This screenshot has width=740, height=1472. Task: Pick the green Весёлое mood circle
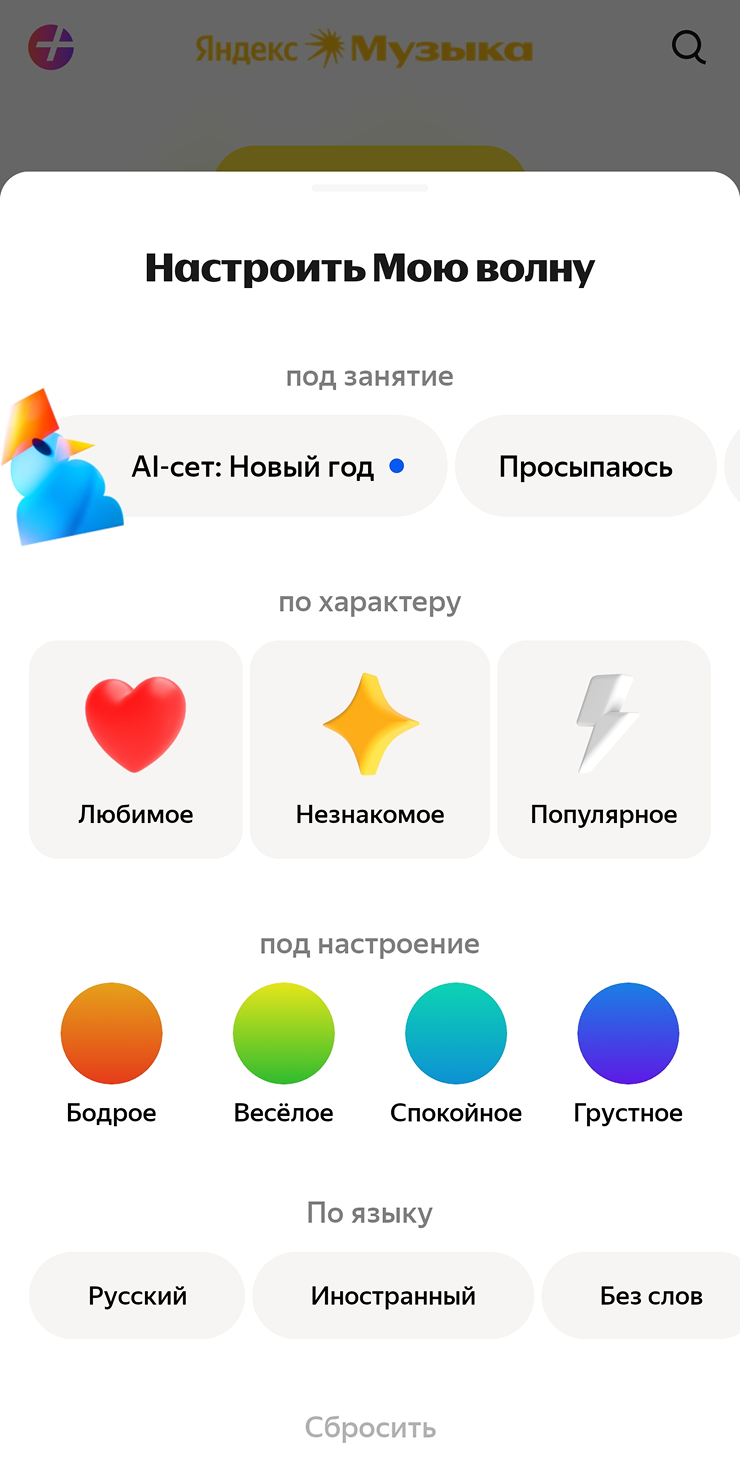tap(283, 1033)
